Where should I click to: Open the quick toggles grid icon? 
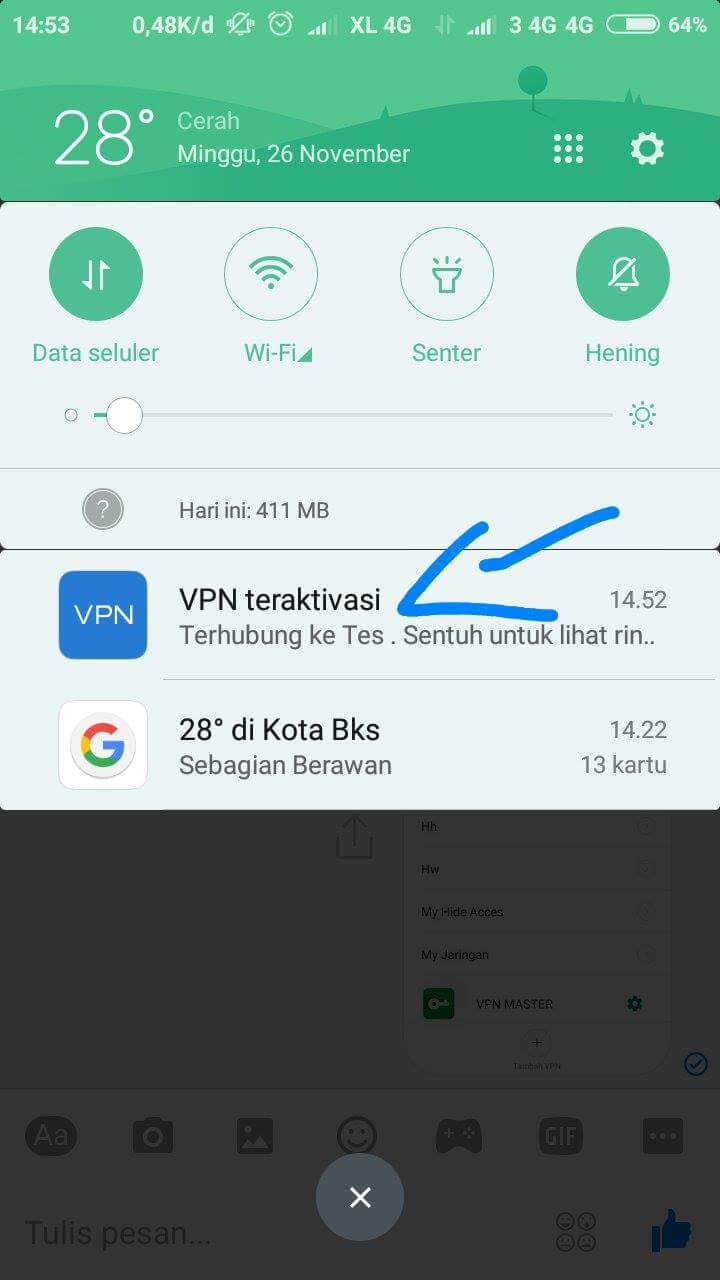tap(568, 150)
